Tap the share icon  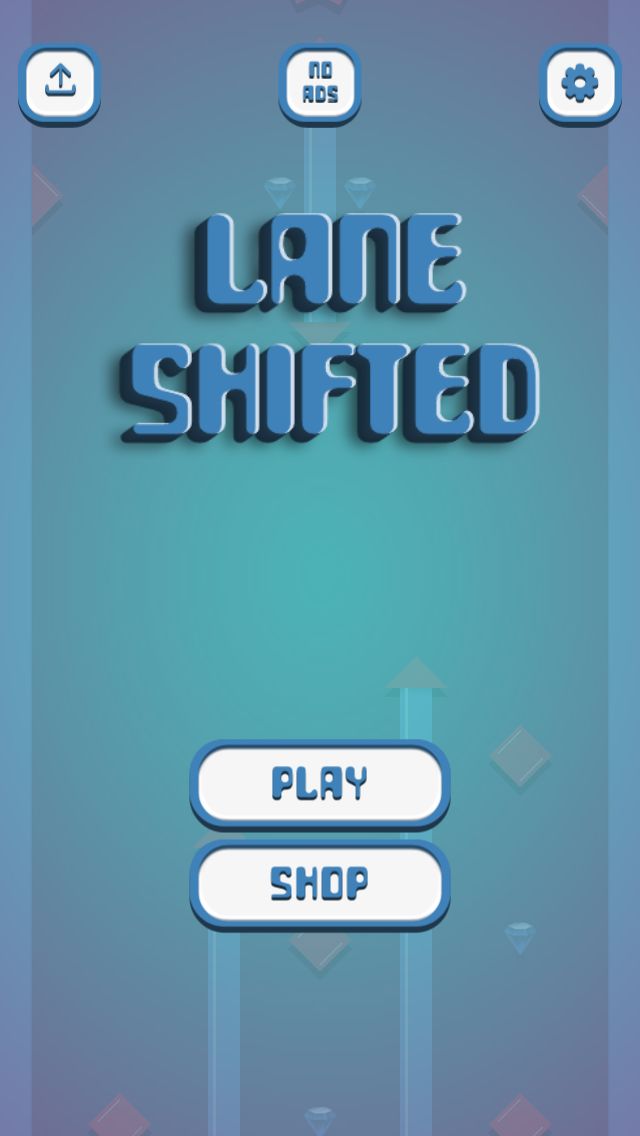(60, 83)
